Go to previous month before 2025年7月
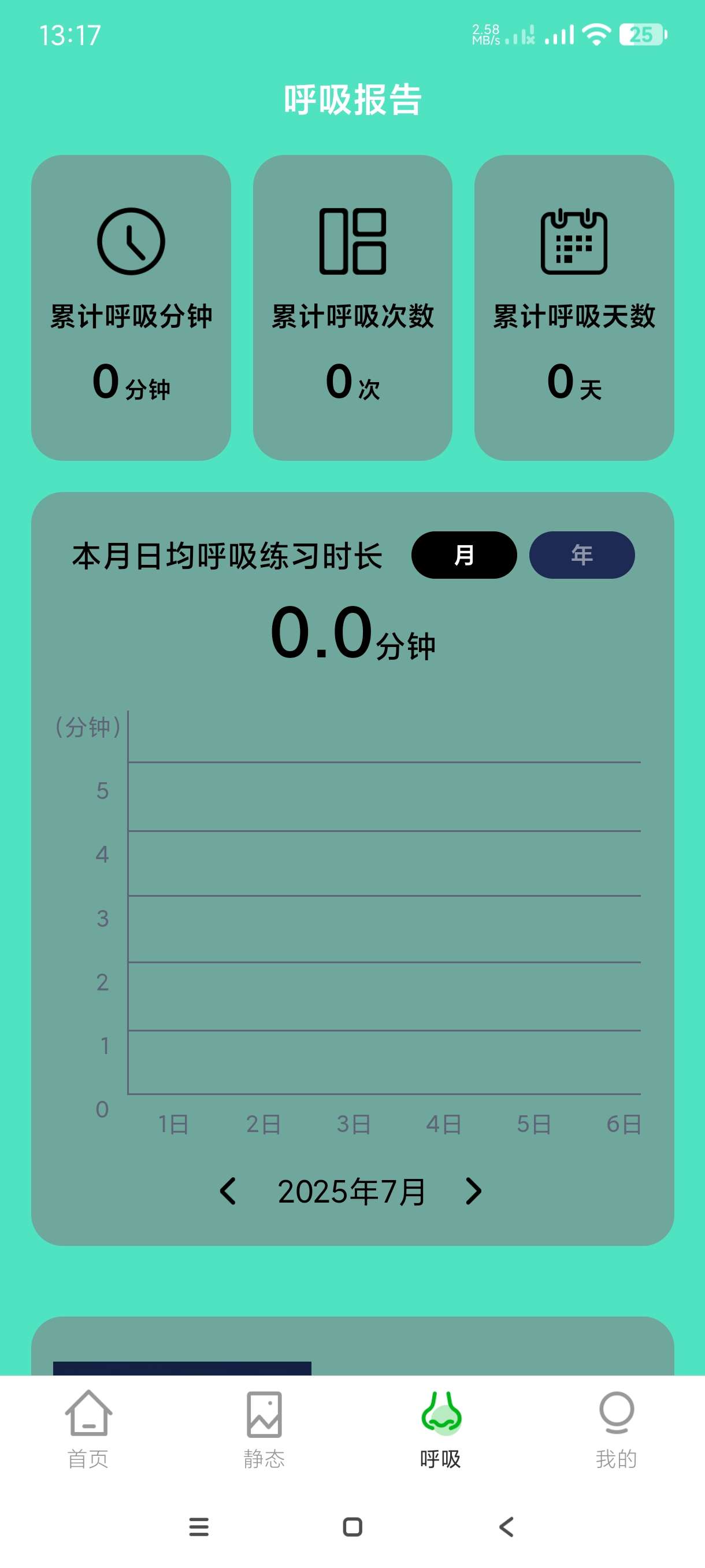705x1568 pixels. point(228,1191)
